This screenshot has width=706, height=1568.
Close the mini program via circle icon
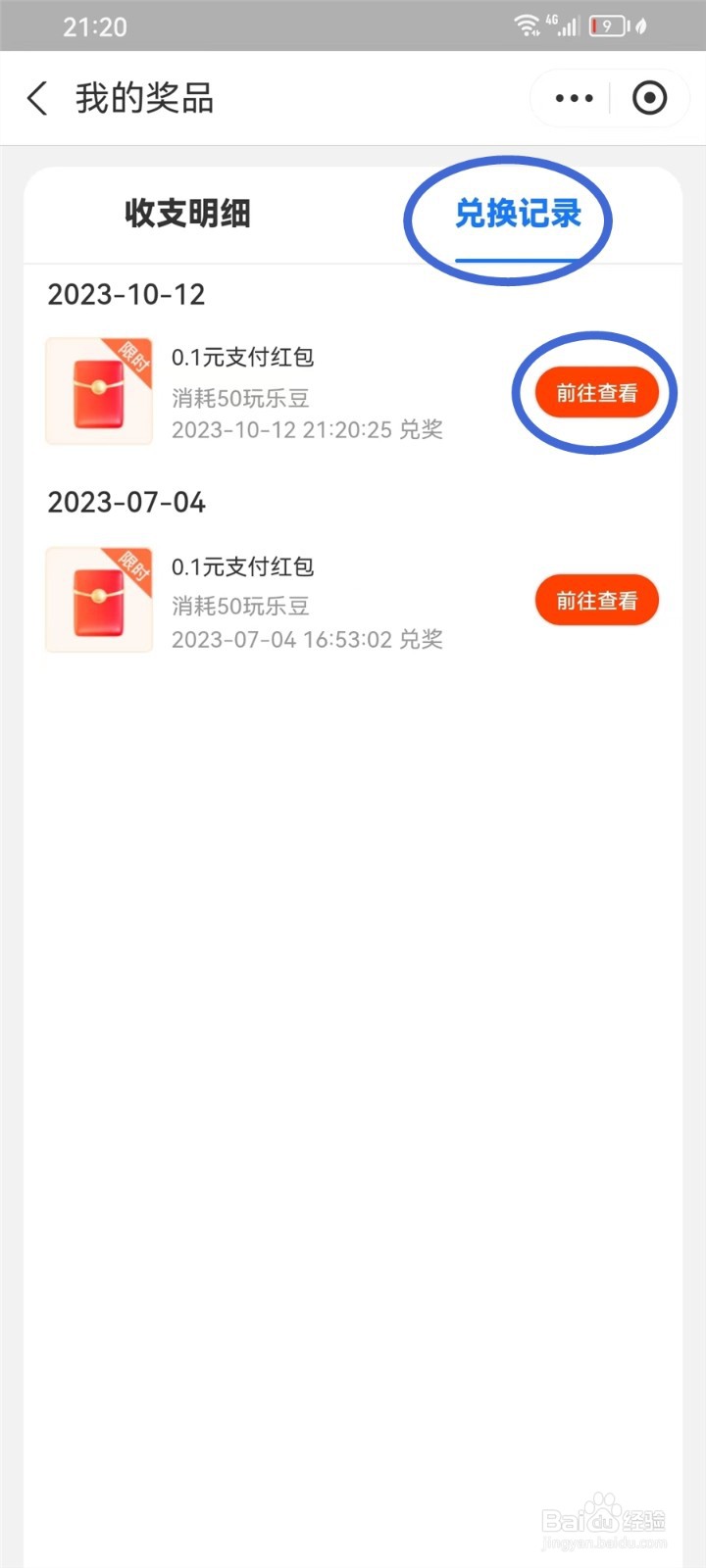pyautogui.click(x=649, y=98)
